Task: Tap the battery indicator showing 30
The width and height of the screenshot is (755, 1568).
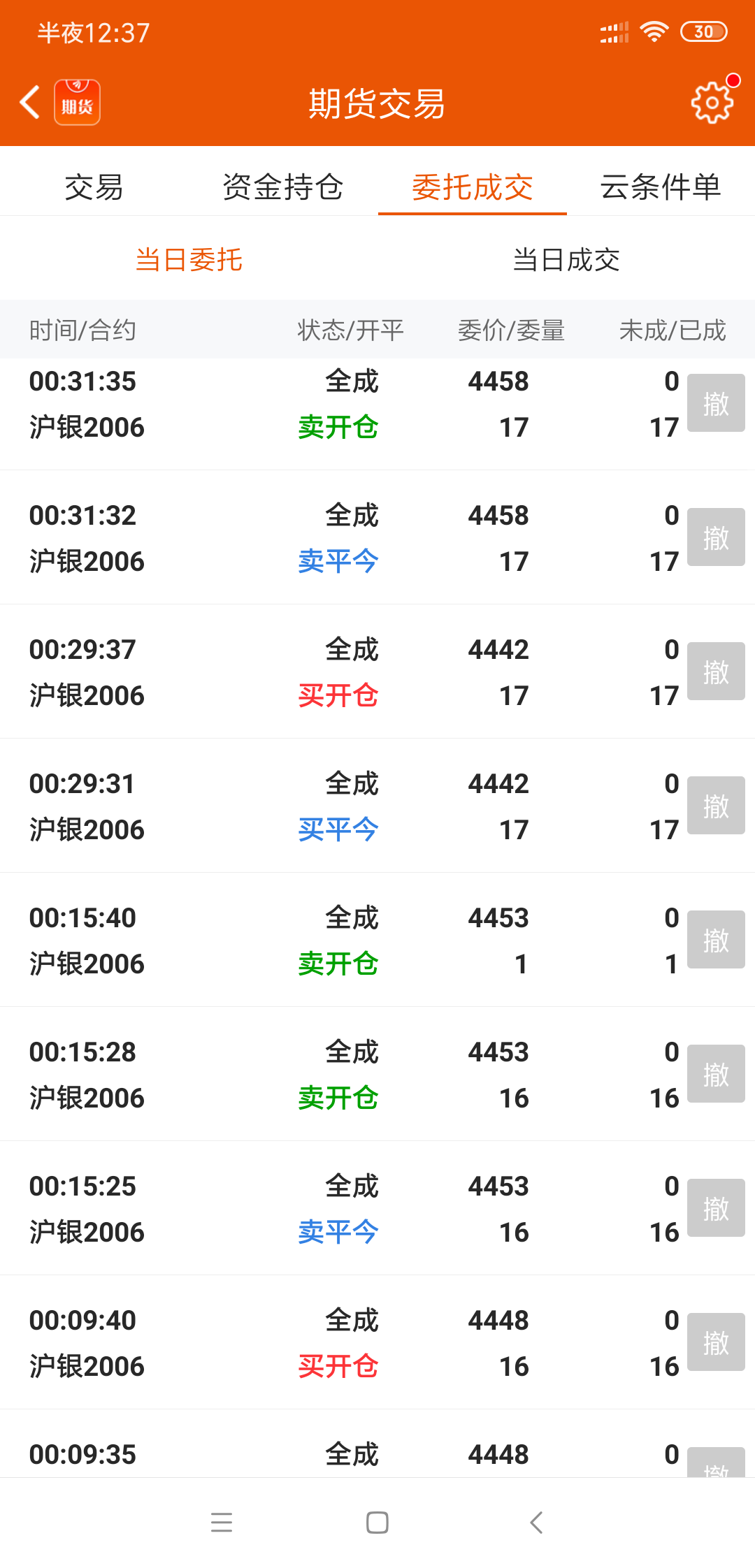Action: point(703,31)
